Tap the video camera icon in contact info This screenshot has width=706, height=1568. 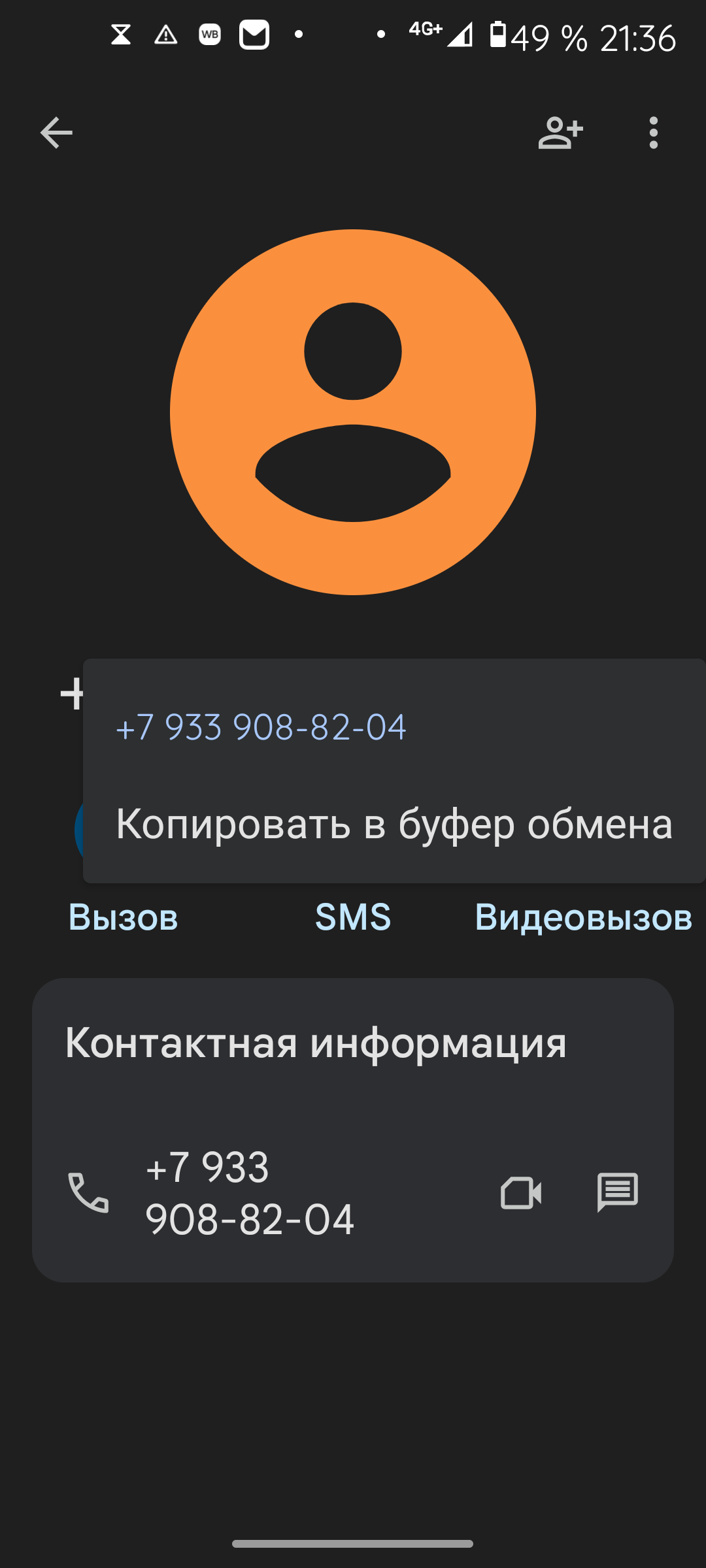pos(521,1193)
